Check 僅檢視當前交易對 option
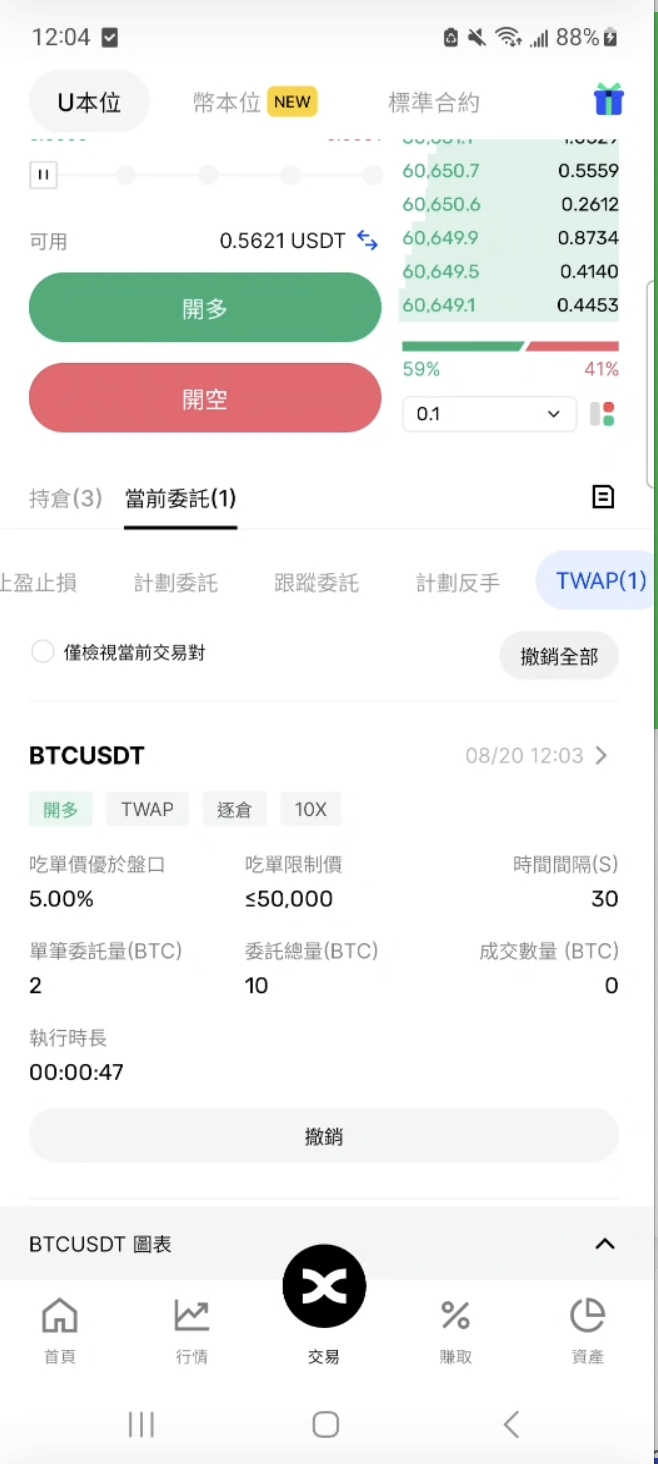658x1464 pixels. tap(43, 653)
